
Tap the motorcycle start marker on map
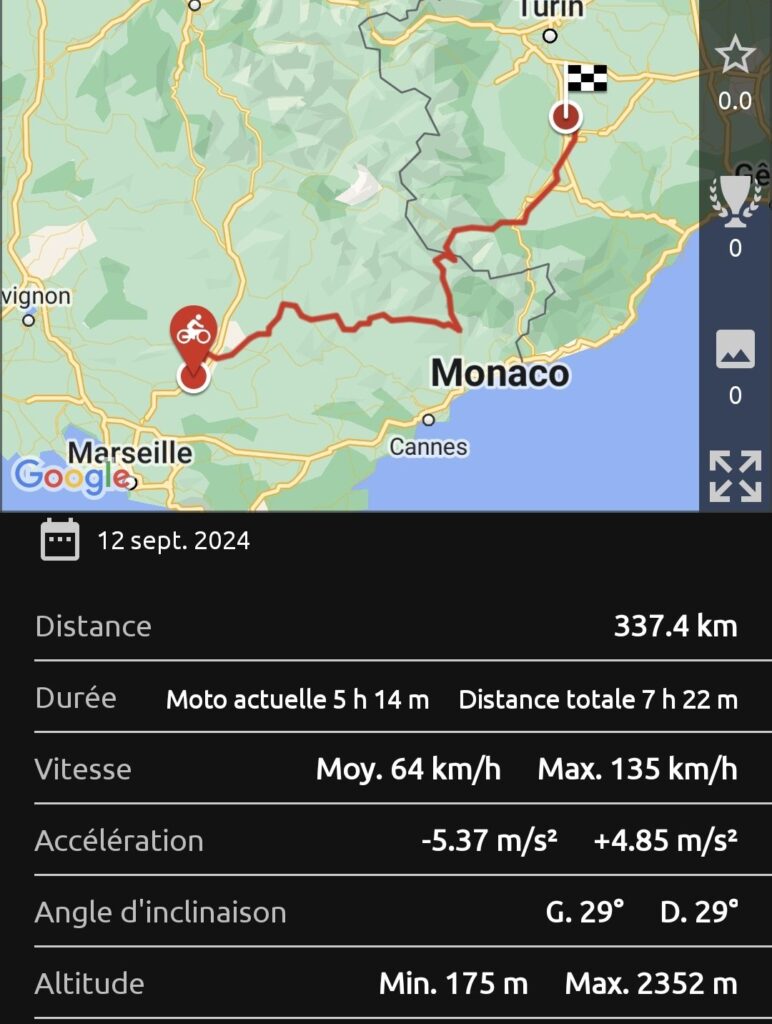(191, 332)
